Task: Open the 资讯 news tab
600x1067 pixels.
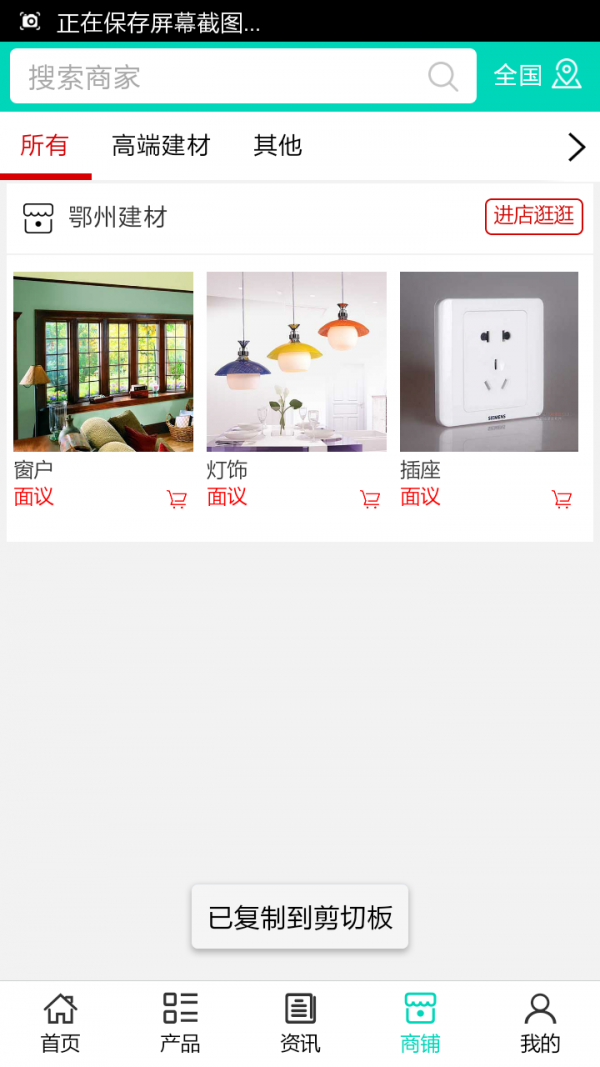Action: pyautogui.click(x=300, y=1023)
